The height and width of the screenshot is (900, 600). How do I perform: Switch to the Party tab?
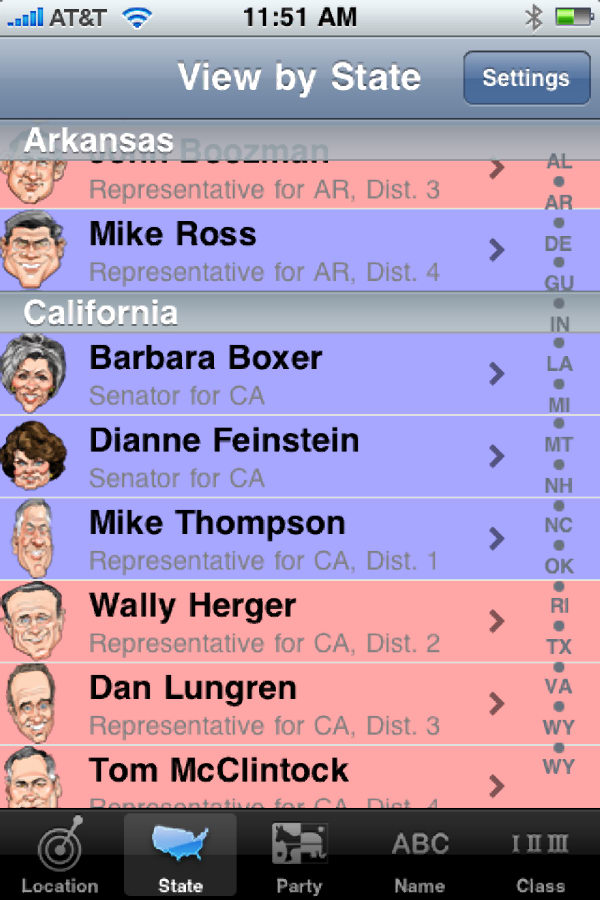299,856
